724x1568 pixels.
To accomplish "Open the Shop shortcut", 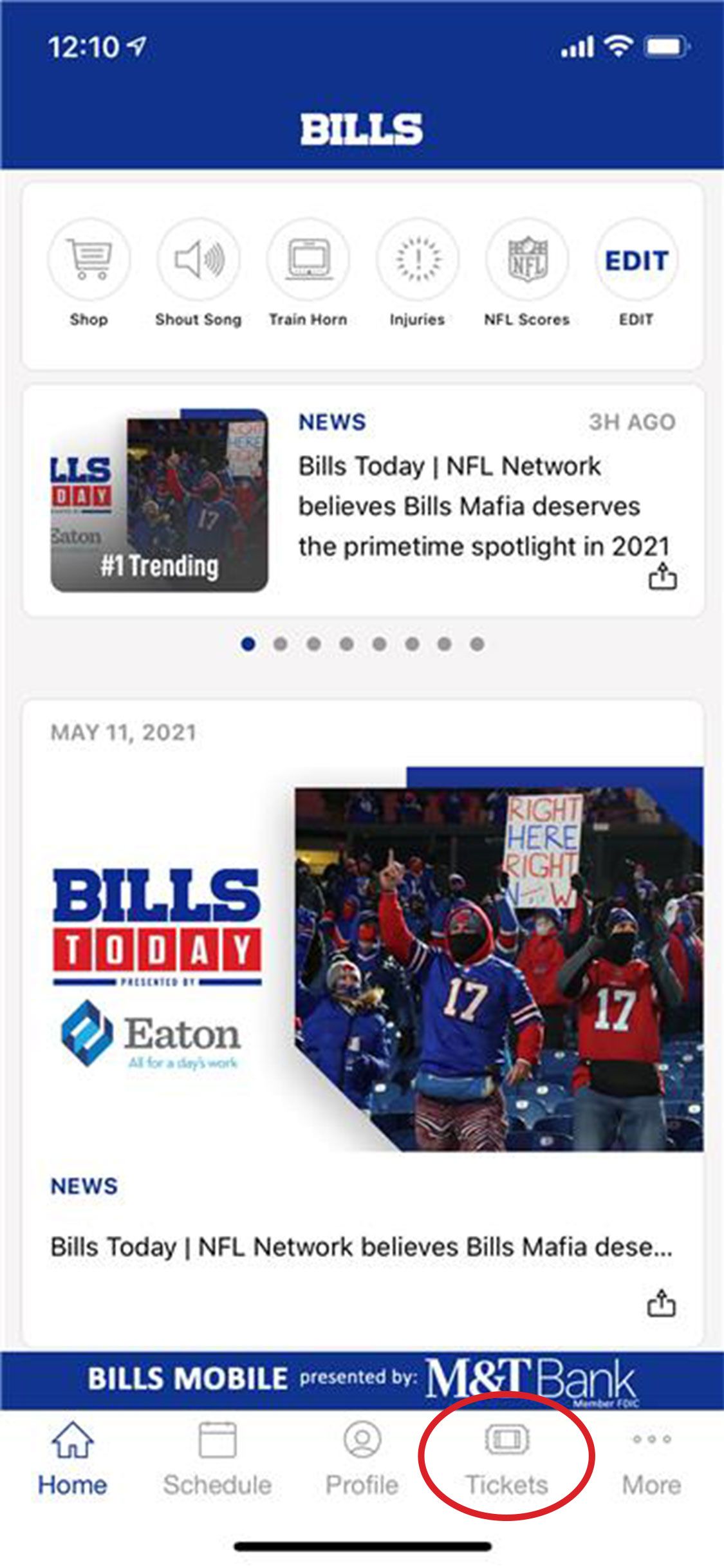I will pos(89,260).
